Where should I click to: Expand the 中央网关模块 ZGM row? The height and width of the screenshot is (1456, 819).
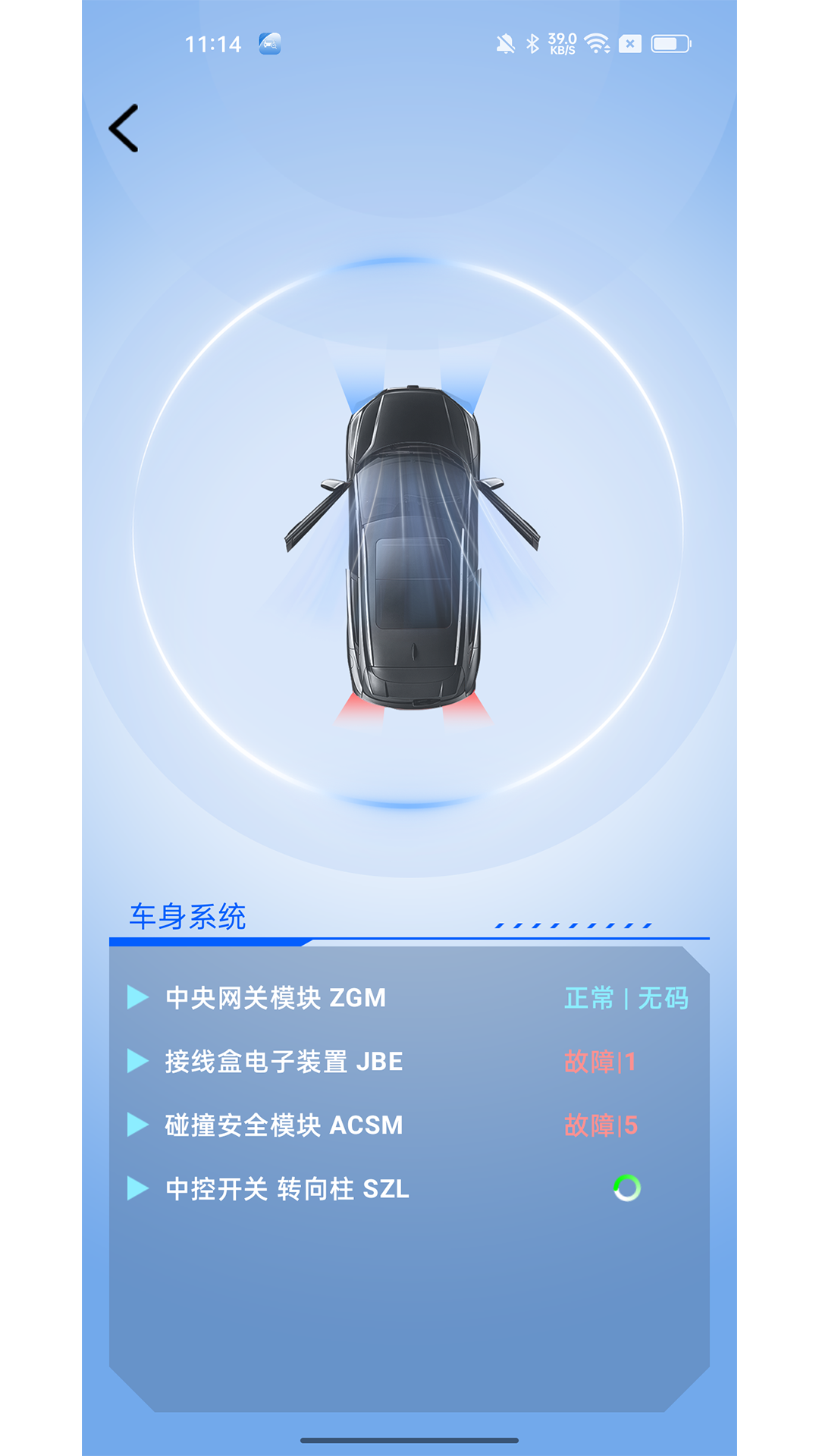click(x=138, y=997)
